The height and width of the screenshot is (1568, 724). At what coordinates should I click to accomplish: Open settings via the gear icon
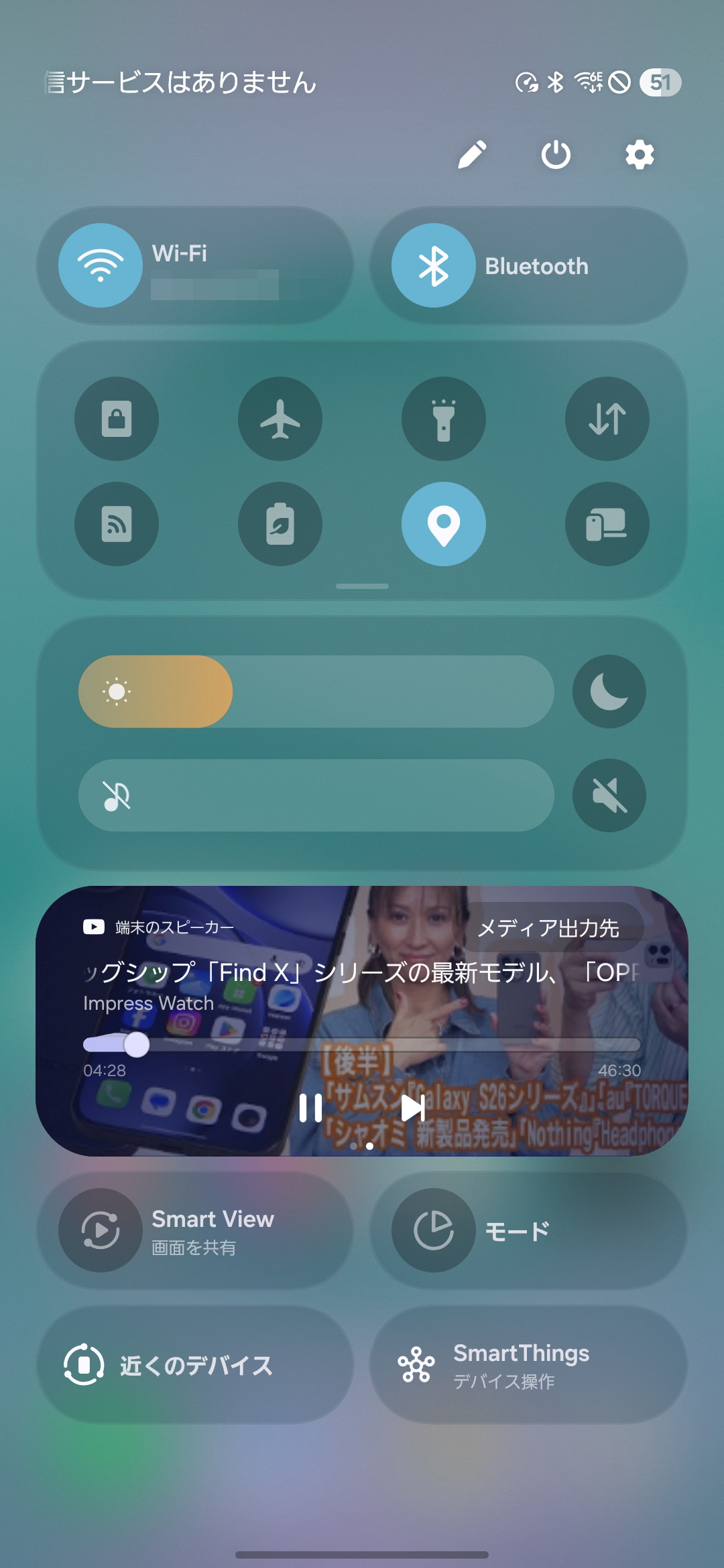[x=640, y=155]
